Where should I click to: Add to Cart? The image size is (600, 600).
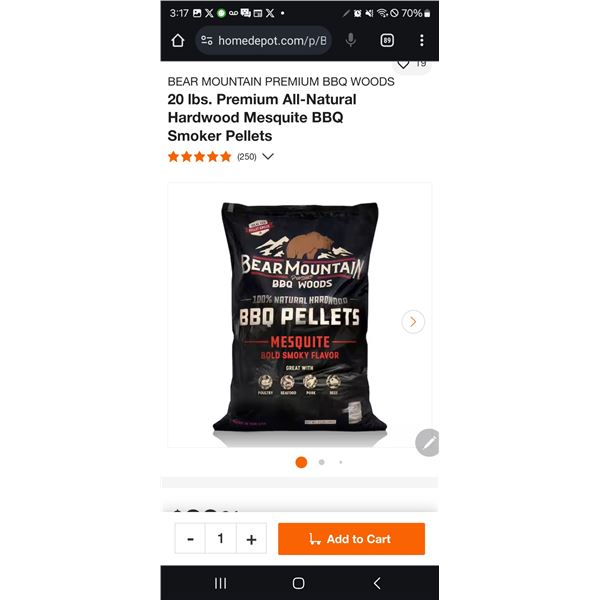coord(351,539)
